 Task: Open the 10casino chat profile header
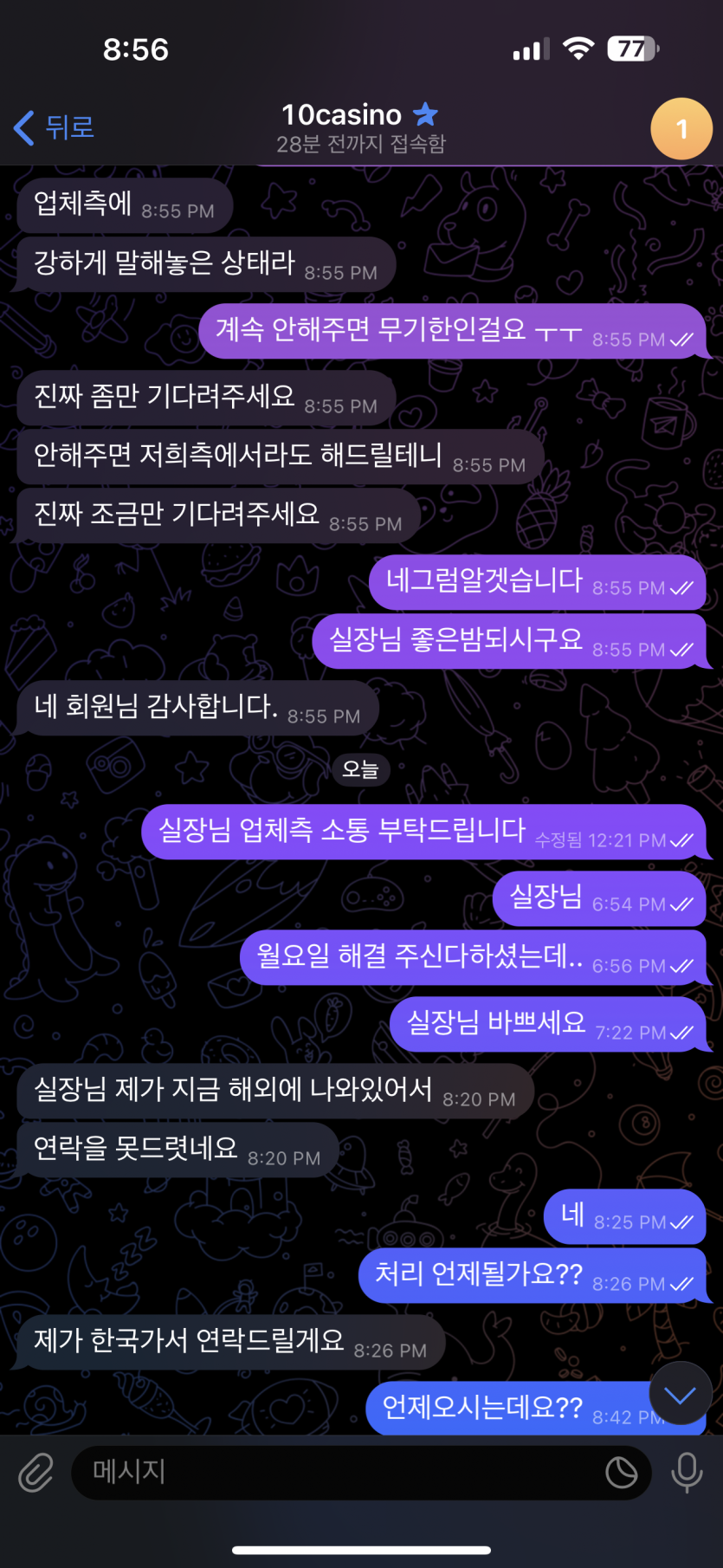[x=360, y=127]
